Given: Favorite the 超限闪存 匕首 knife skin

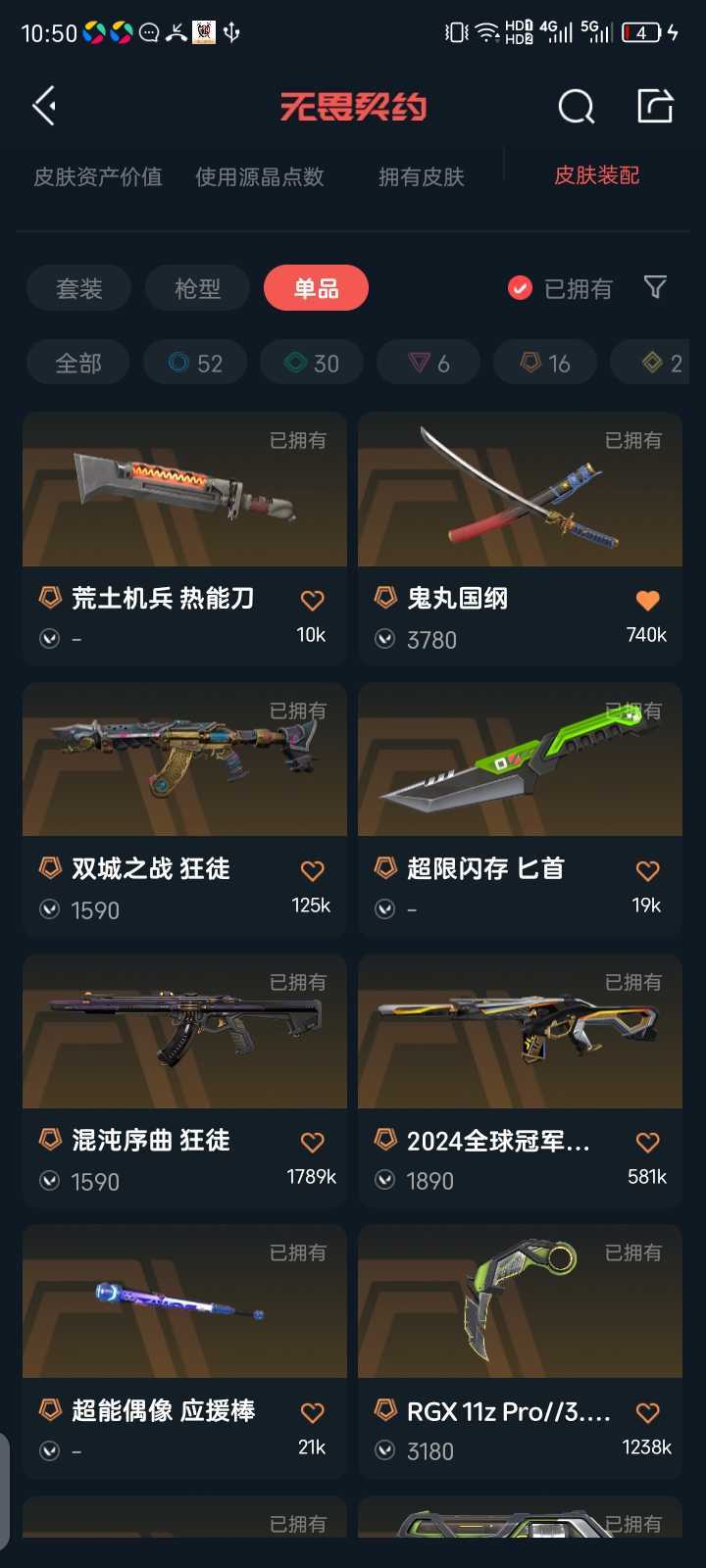Looking at the screenshot, I should pos(648,869).
